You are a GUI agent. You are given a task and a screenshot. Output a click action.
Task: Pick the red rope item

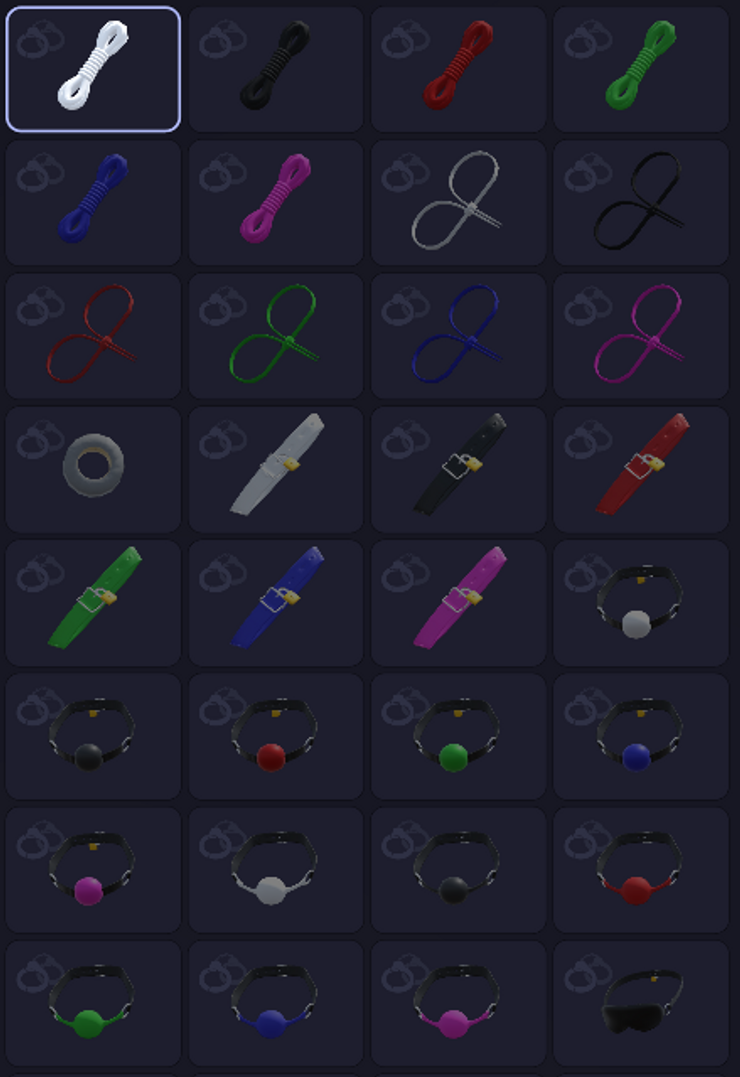[458, 69]
